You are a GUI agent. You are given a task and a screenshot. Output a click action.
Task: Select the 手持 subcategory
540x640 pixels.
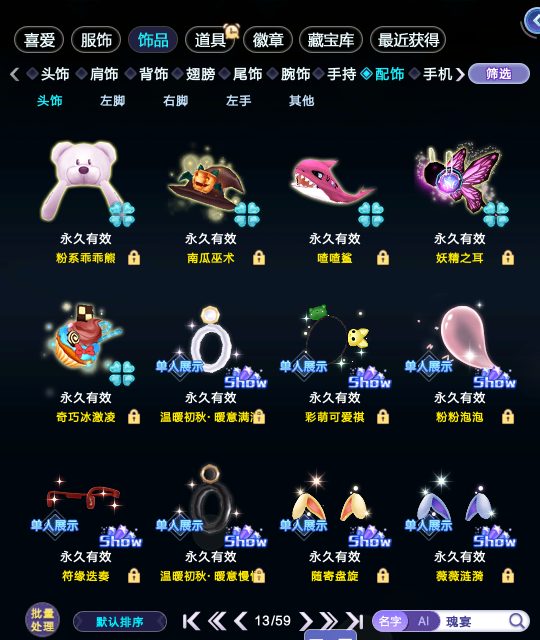point(342,74)
